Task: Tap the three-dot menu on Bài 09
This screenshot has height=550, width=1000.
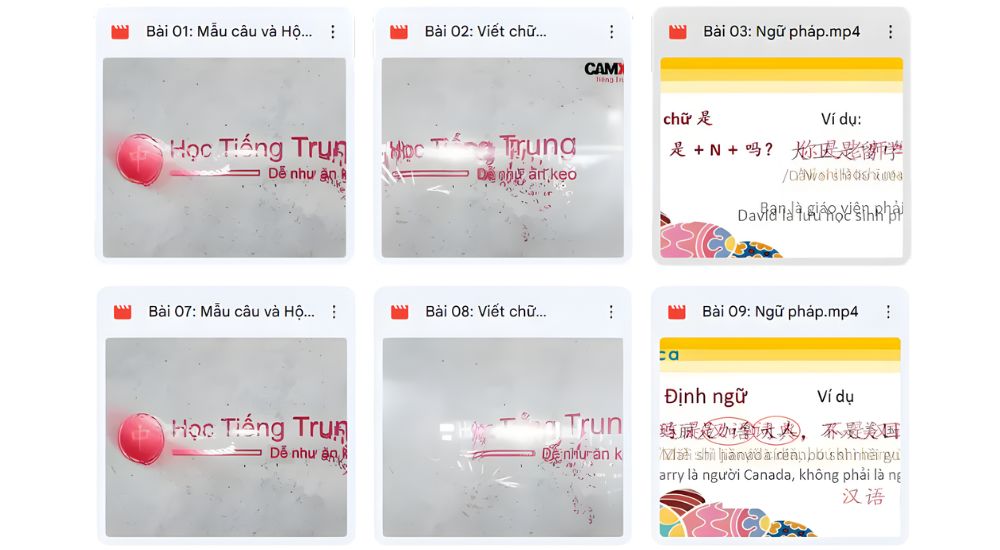Action: pos(890,312)
